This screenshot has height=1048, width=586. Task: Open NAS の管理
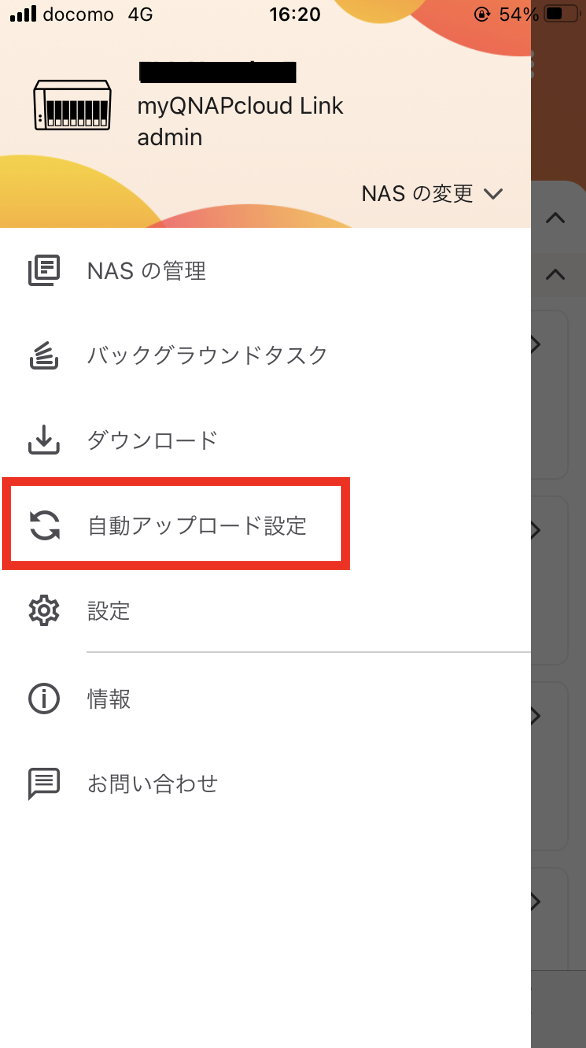coord(265,271)
